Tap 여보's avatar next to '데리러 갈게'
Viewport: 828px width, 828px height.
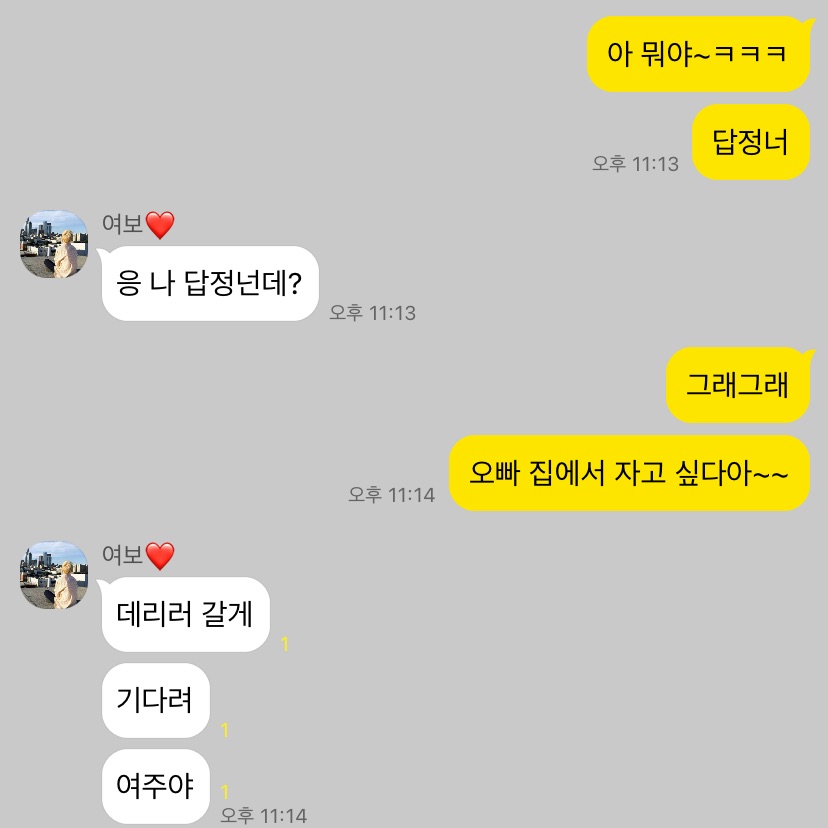54,576
